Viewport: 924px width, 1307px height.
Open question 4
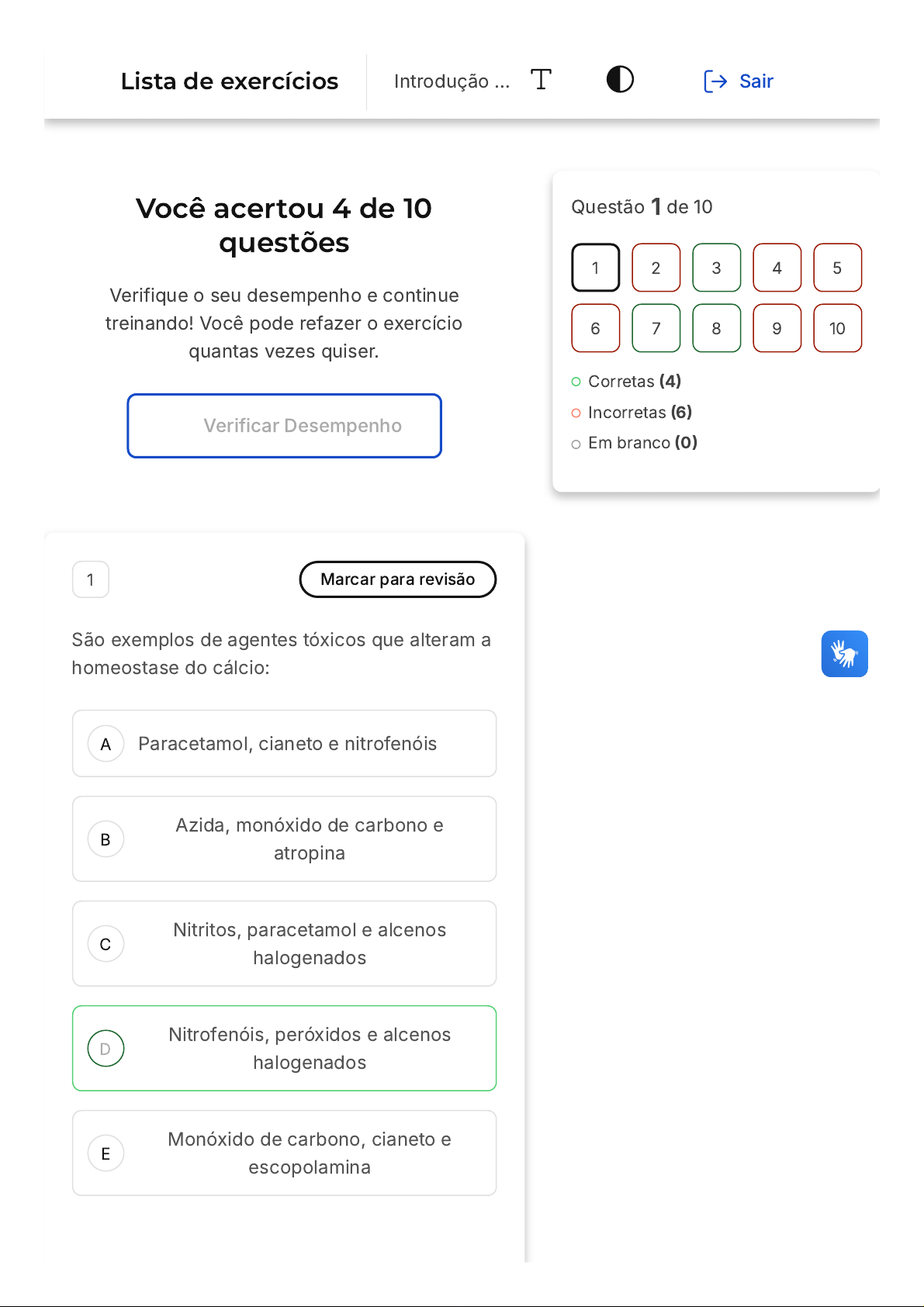pos(777,268)
